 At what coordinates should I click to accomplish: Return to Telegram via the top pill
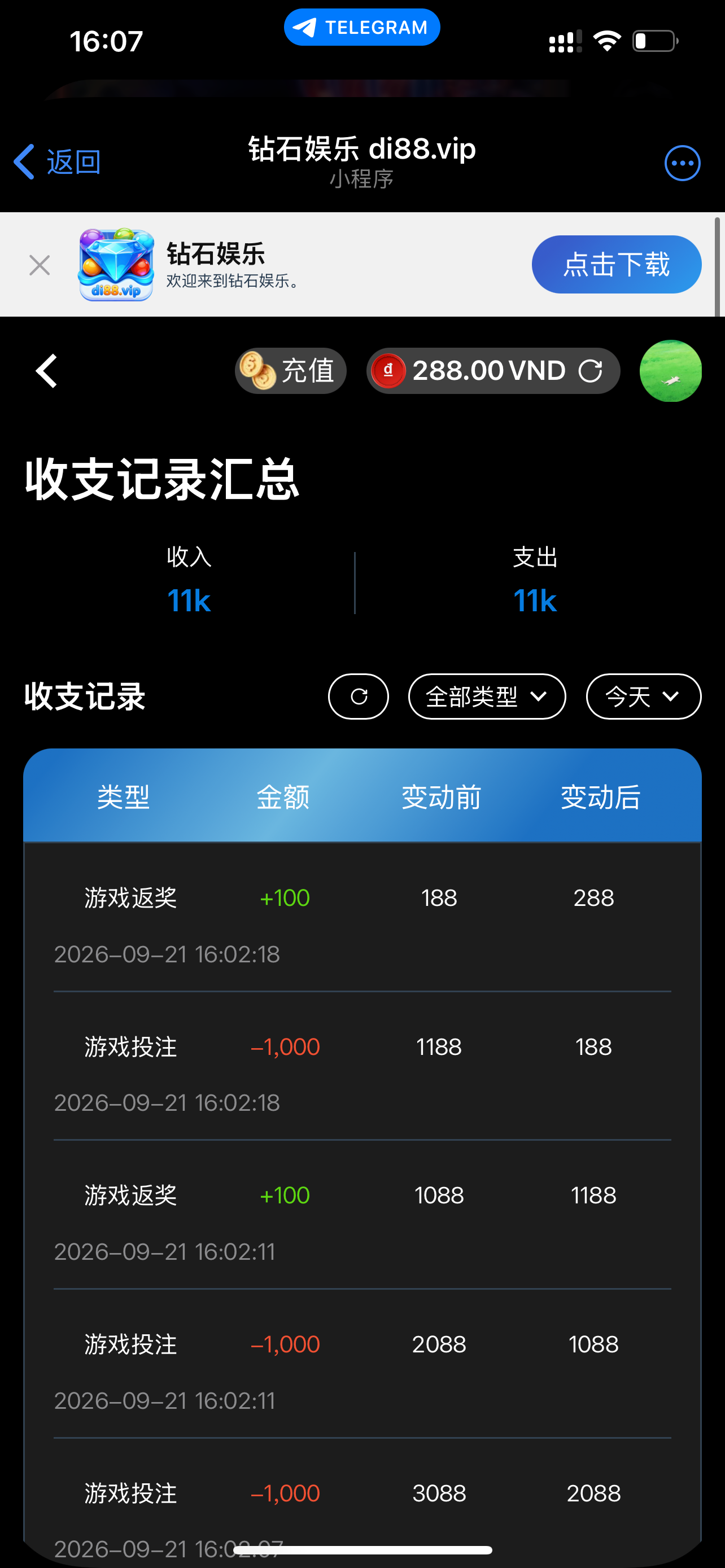(361, 28)
